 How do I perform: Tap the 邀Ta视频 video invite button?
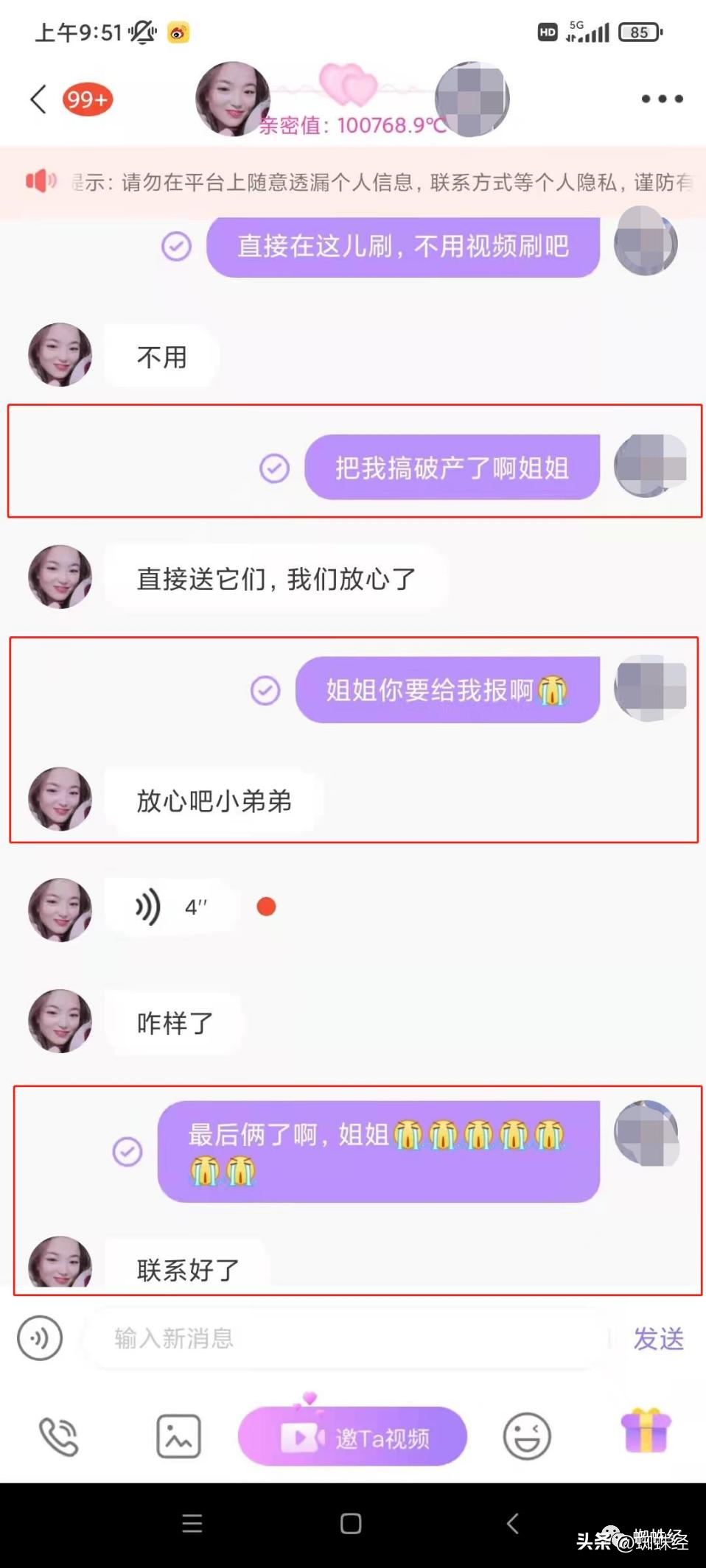[352, 1437]
